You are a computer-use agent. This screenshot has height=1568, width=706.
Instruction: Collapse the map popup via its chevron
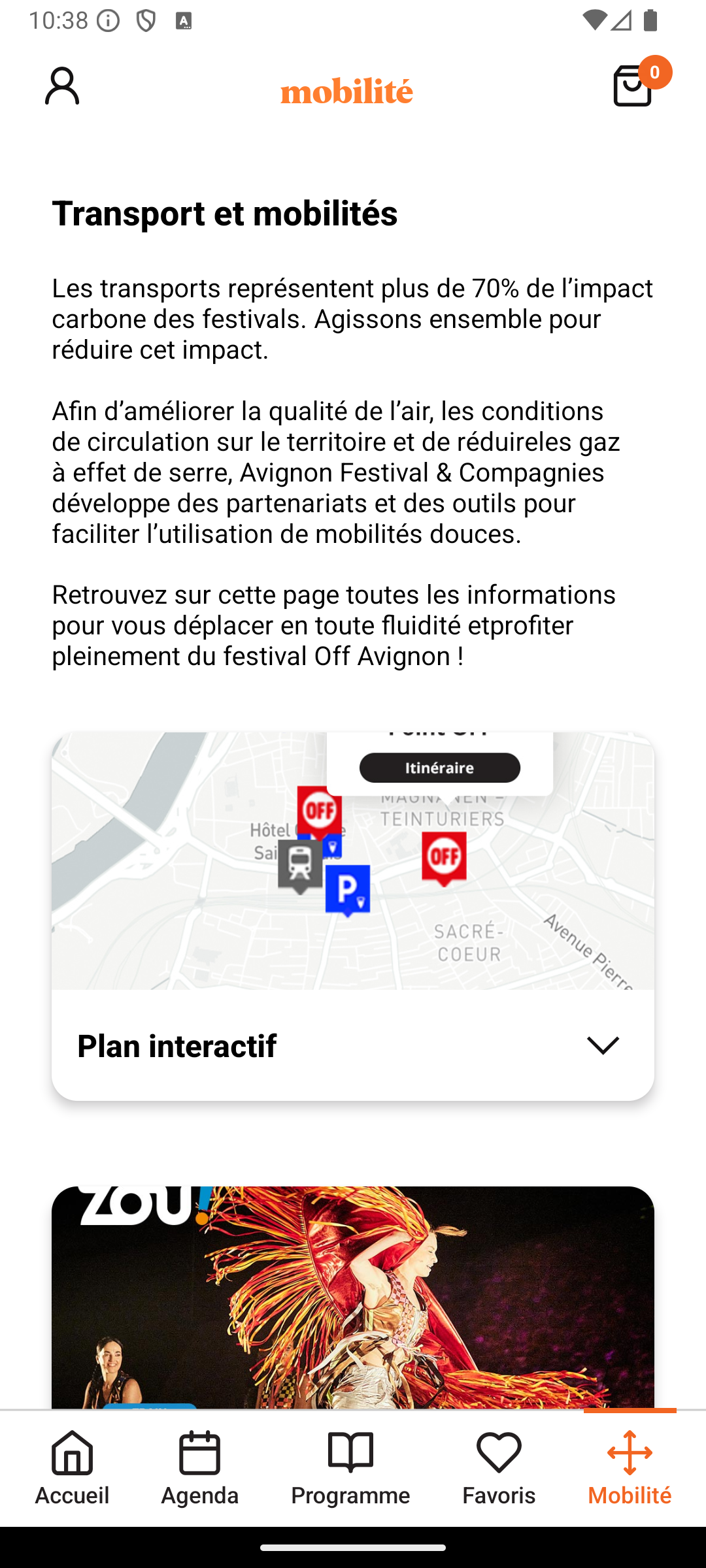point(603,1045)
